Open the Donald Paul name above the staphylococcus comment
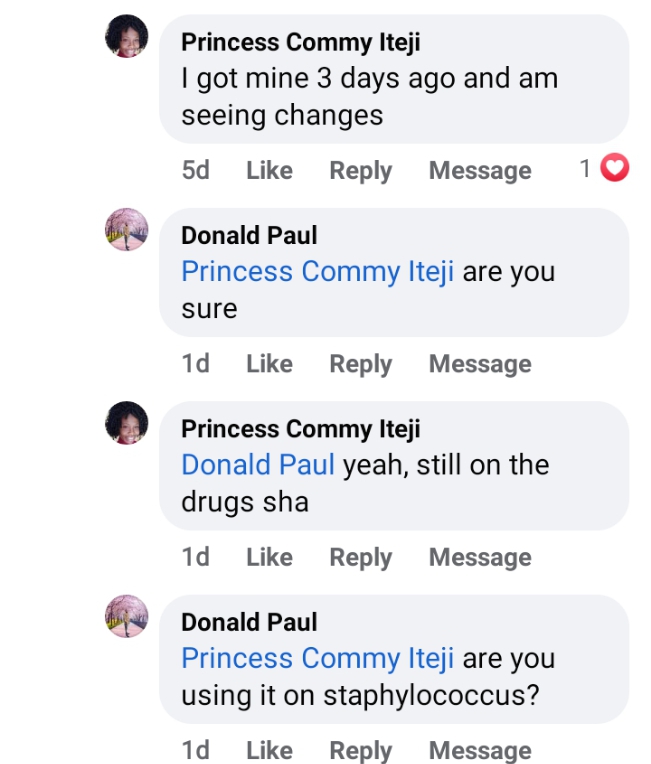Viewport: 651px width, 764px height. [249, 622]
